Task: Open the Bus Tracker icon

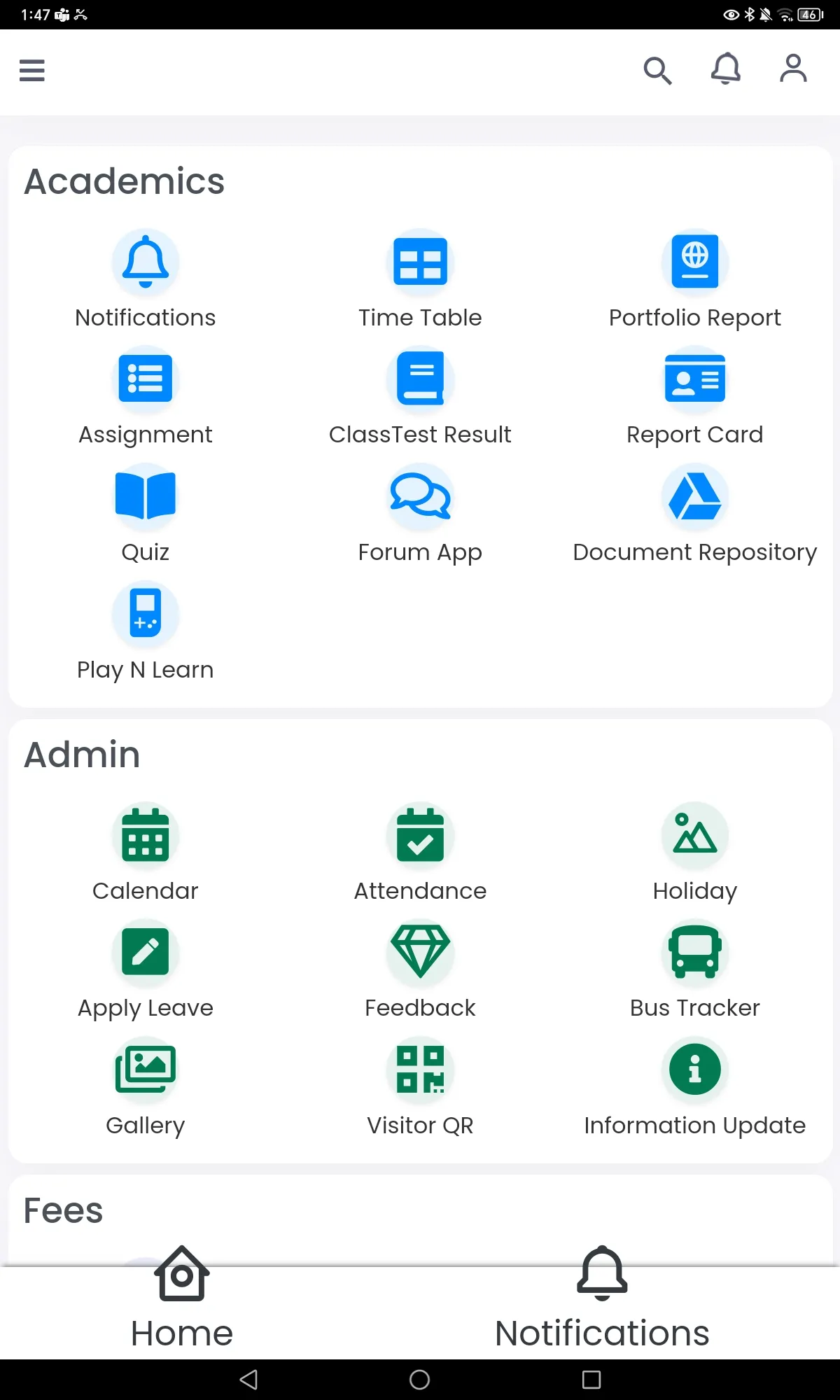Action: coord(695,953)
